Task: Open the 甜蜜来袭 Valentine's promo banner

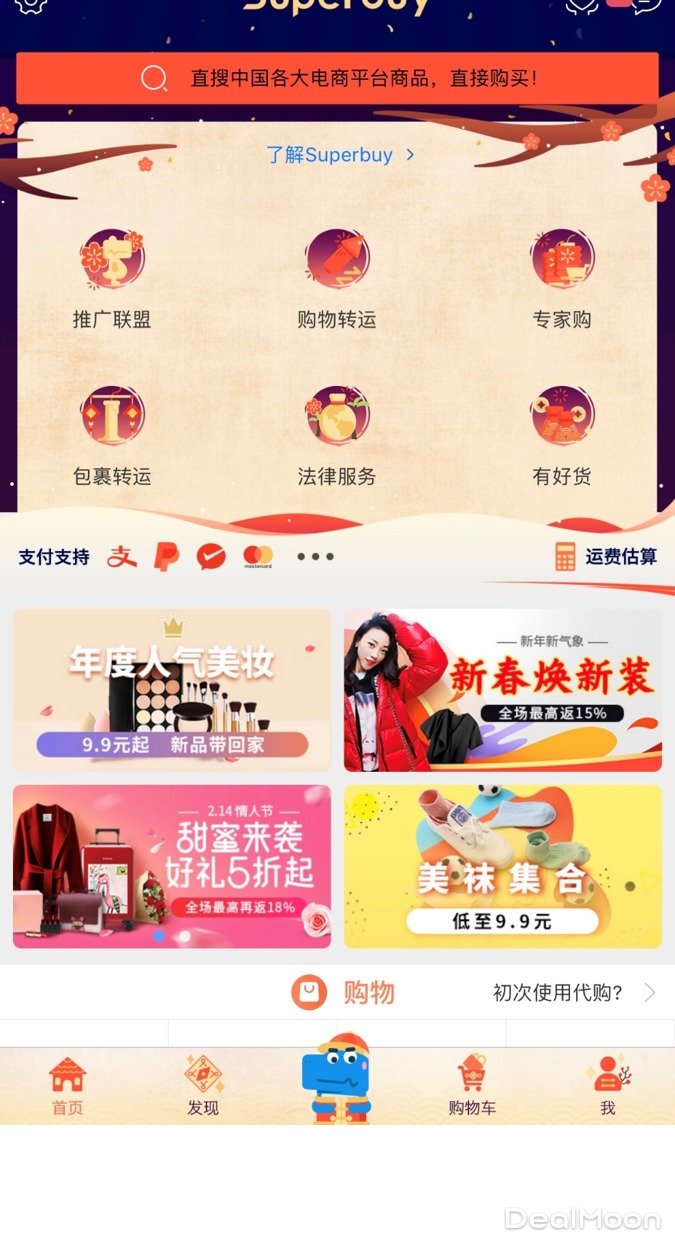Action: tap(172, 866)
